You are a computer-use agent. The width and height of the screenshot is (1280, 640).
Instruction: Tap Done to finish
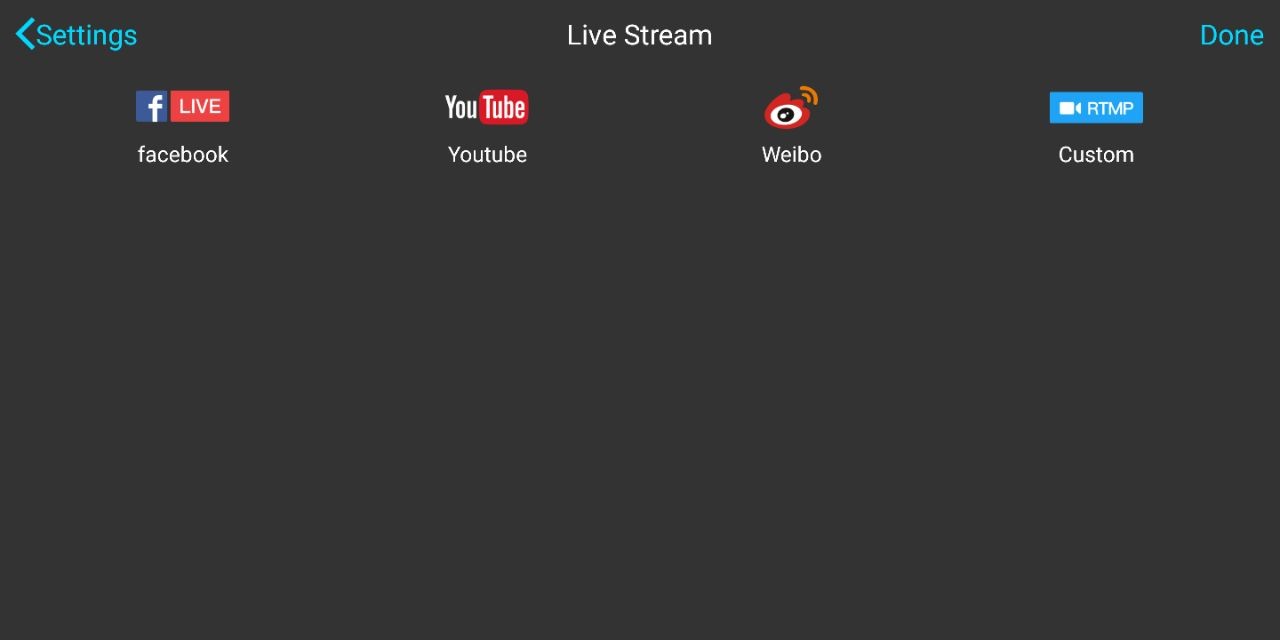1231,35
